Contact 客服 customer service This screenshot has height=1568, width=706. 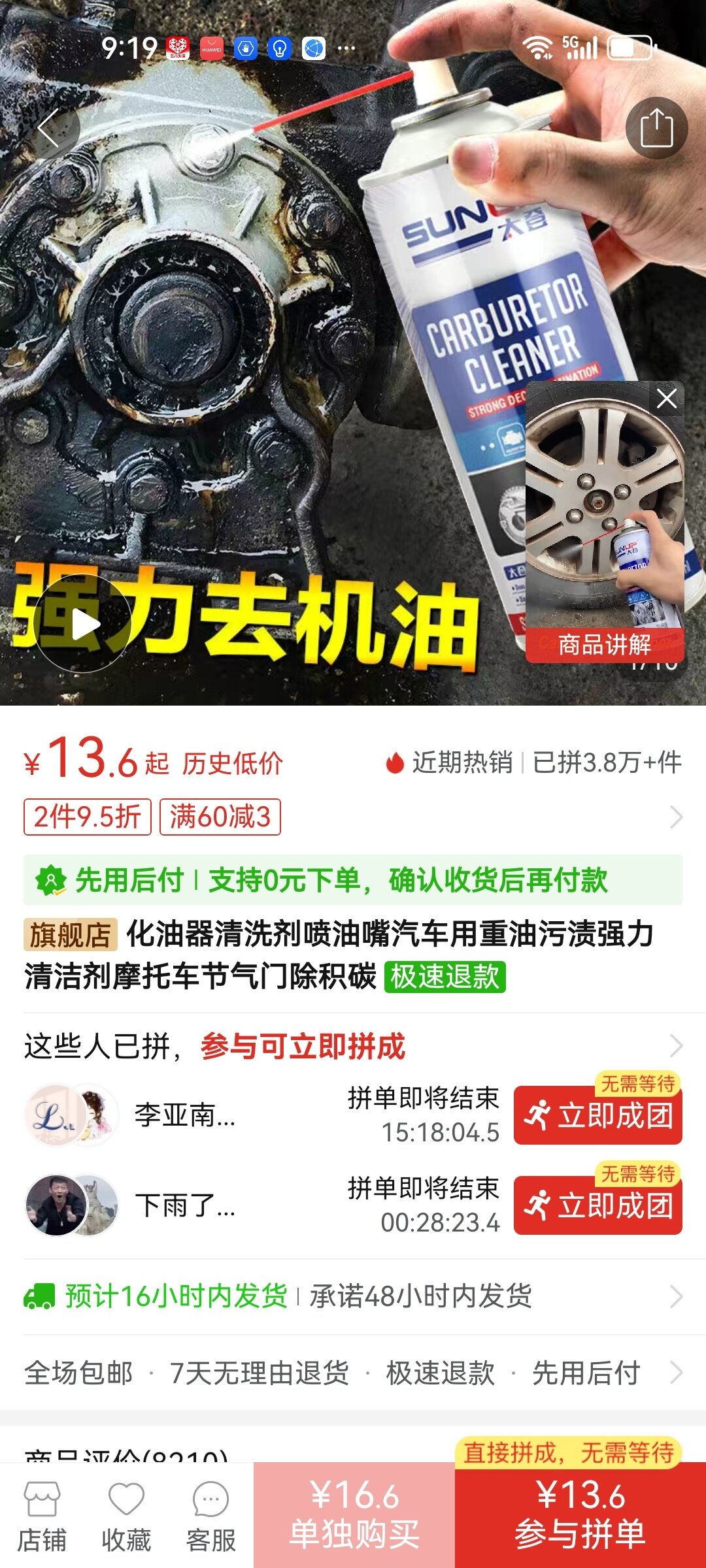(210, 1516)
